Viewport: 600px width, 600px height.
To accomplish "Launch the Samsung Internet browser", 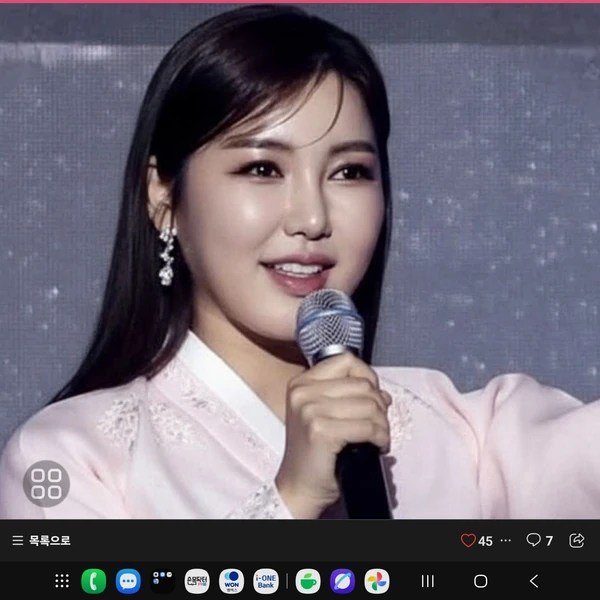I will (342, 581).
